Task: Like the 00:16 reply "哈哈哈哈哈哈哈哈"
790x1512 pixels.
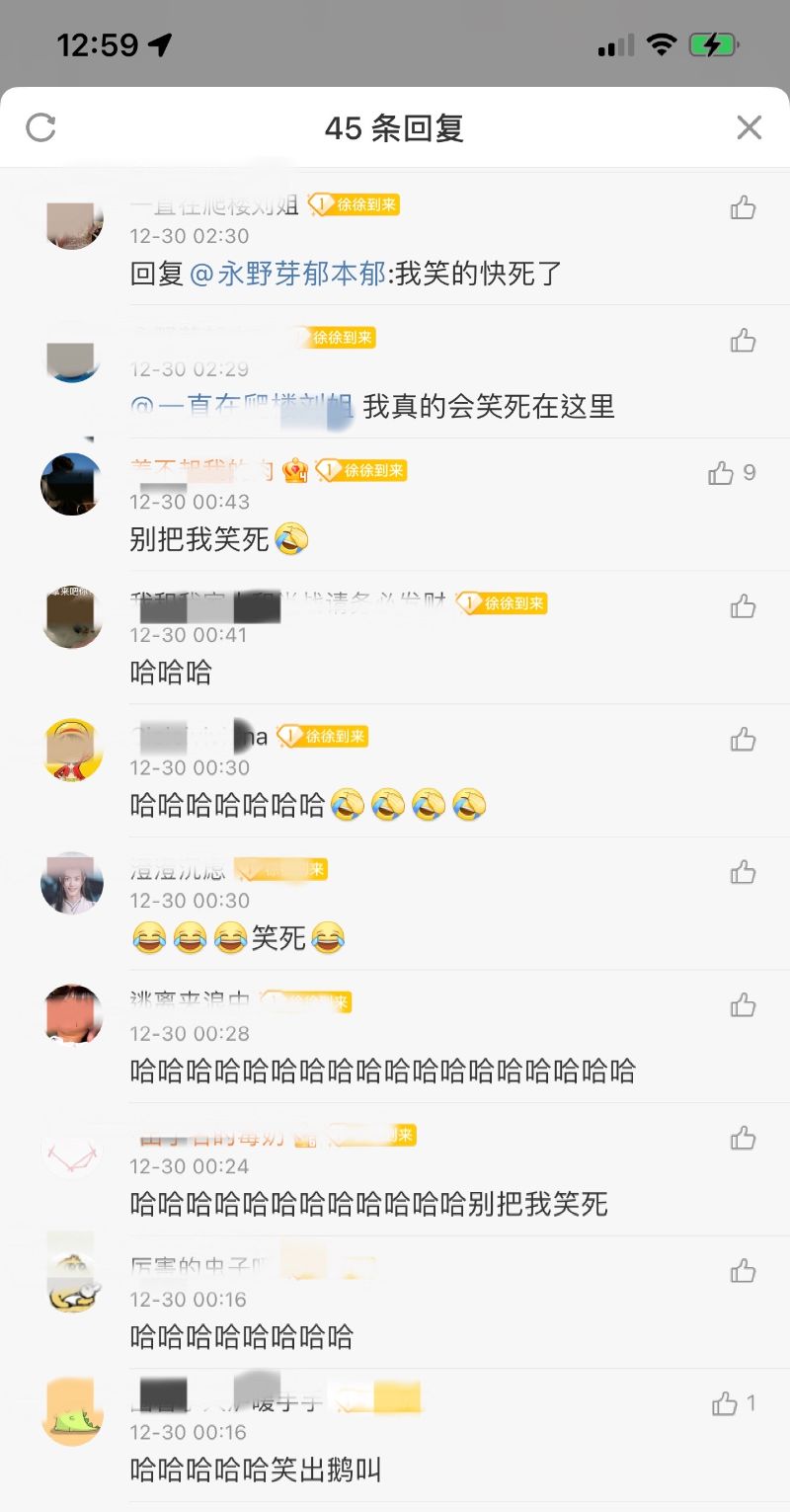Action: click(x=743, y=1271)
